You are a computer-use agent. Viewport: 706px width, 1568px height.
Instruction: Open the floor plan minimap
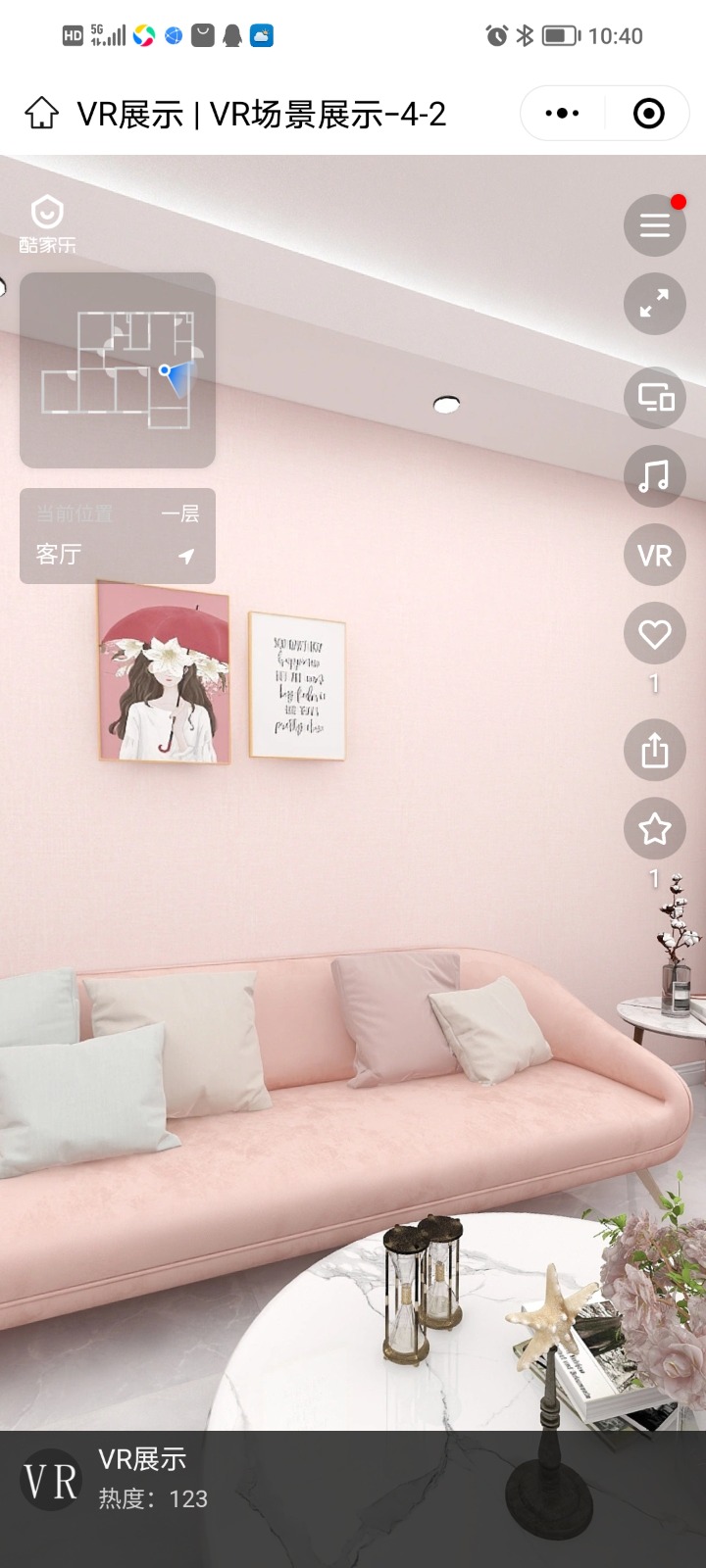click(118, 370)
